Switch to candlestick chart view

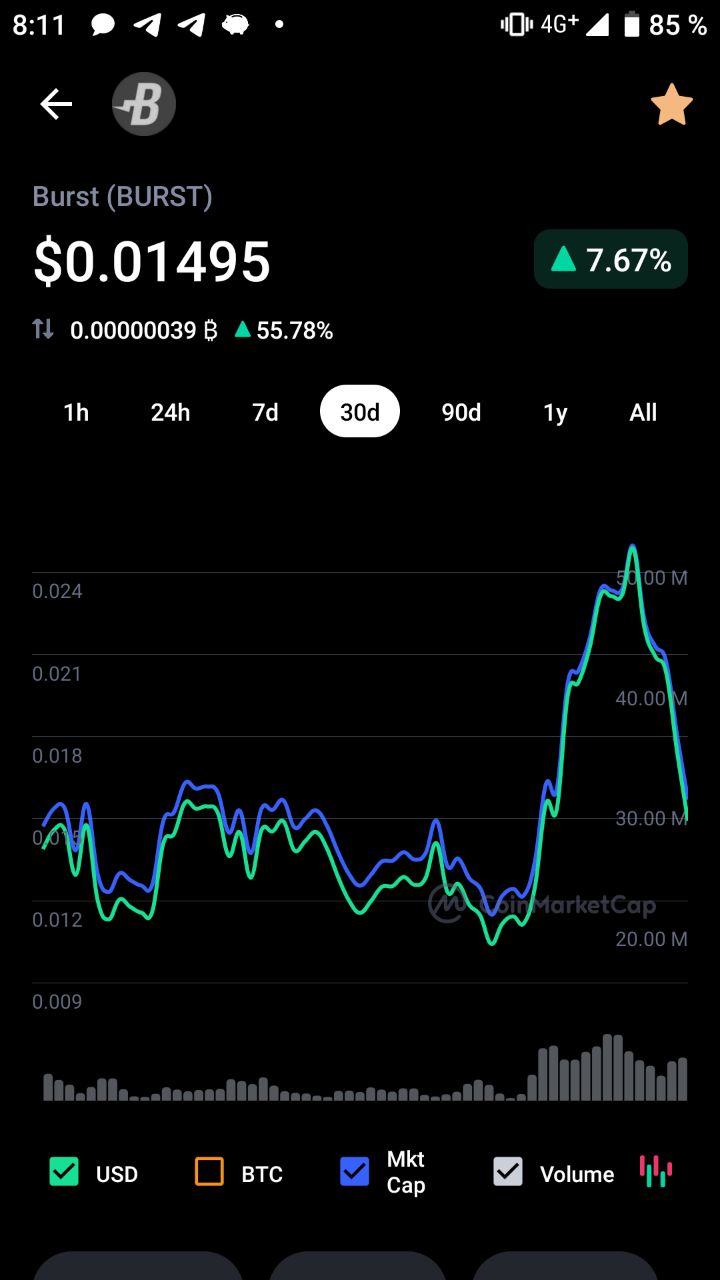pos(656,1171)
